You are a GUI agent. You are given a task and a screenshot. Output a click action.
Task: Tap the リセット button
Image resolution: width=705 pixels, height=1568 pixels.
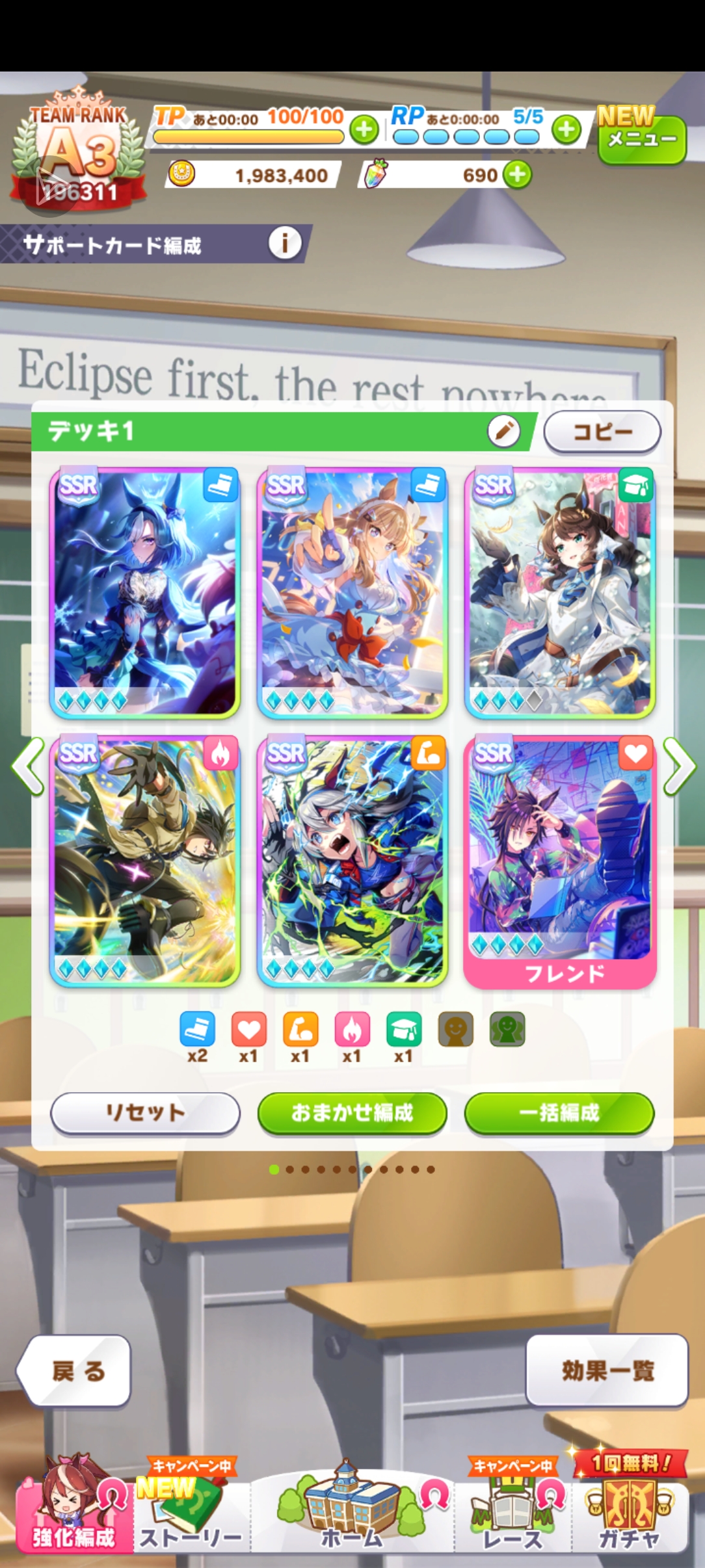pyautogui.click(x=145, y=1112)
